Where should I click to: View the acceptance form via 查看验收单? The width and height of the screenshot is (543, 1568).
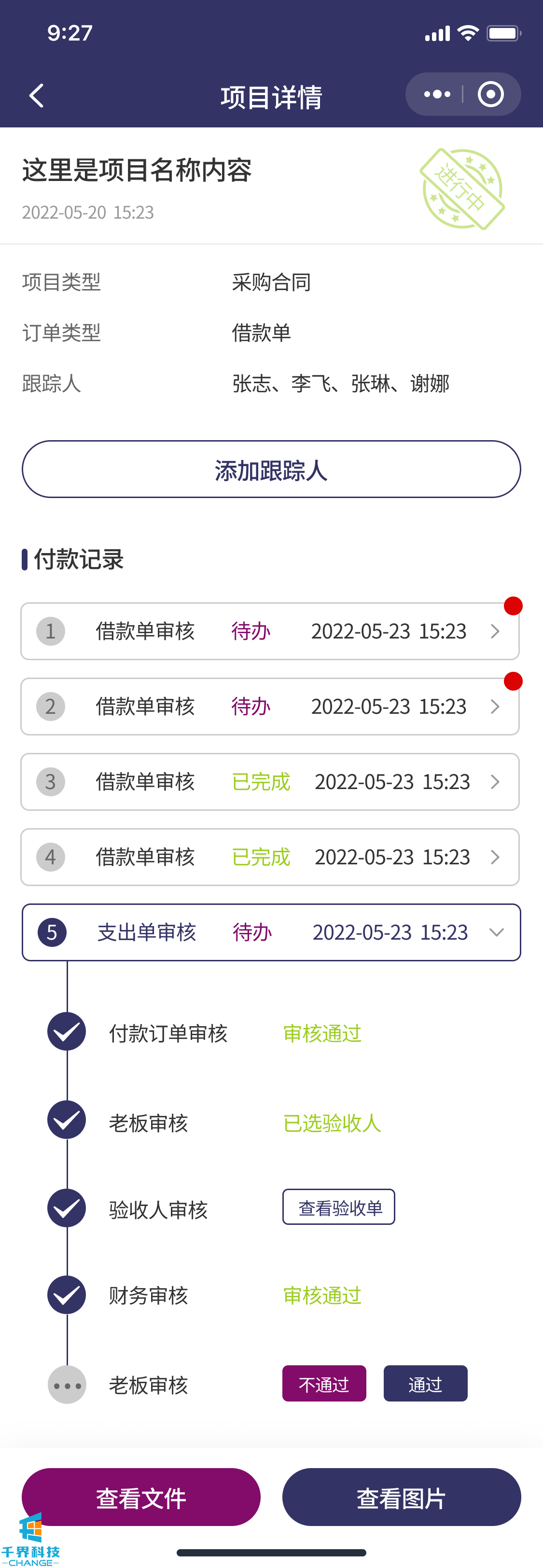[x=338, y=1207]
